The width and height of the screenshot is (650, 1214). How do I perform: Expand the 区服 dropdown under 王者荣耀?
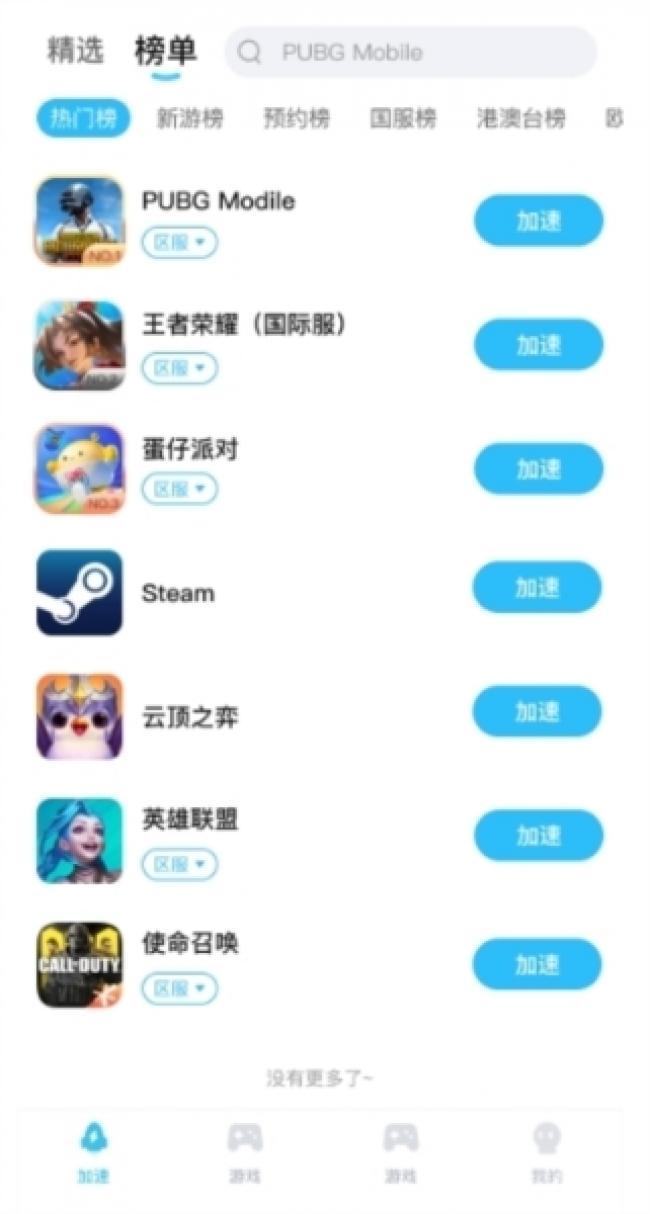179,368
